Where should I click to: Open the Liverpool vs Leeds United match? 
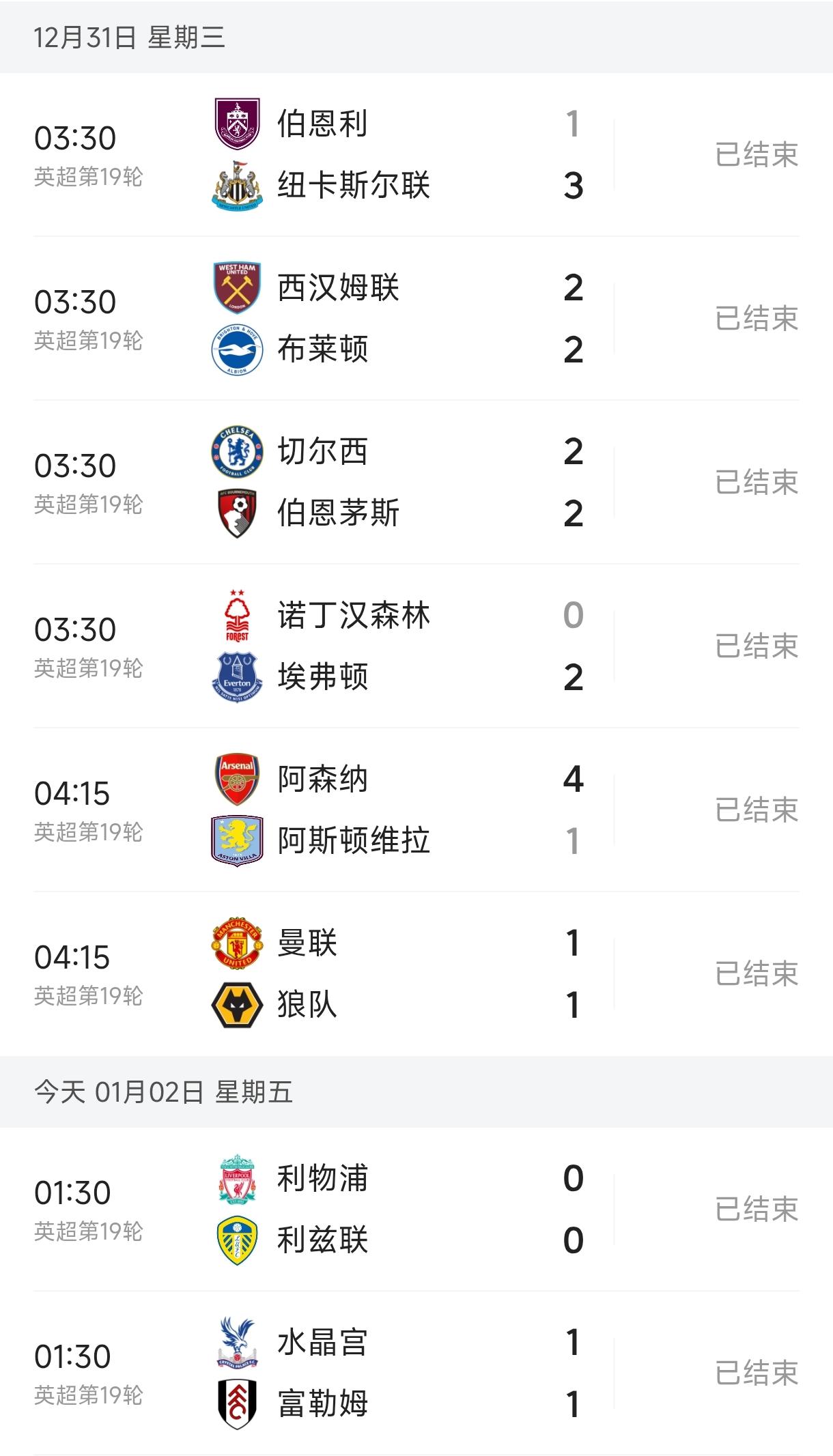[415, 1210]
